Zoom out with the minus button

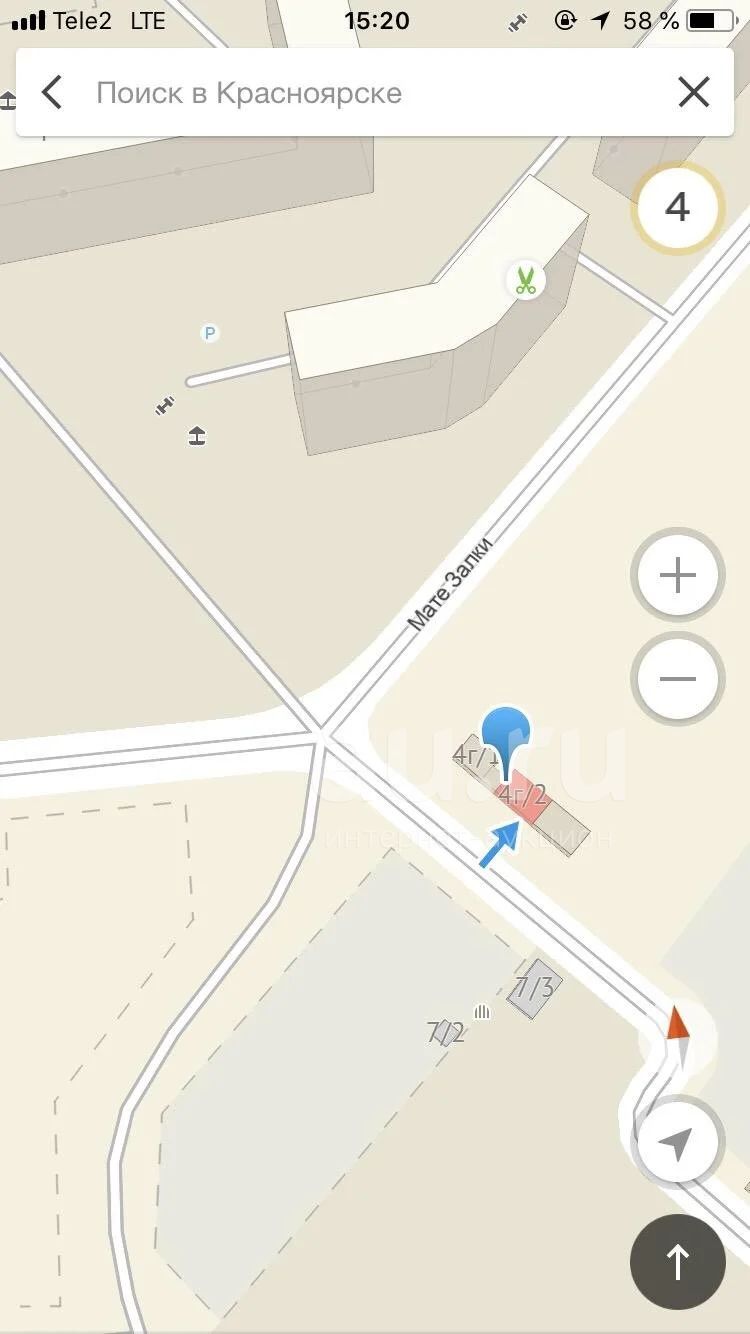tap(678, 679)
